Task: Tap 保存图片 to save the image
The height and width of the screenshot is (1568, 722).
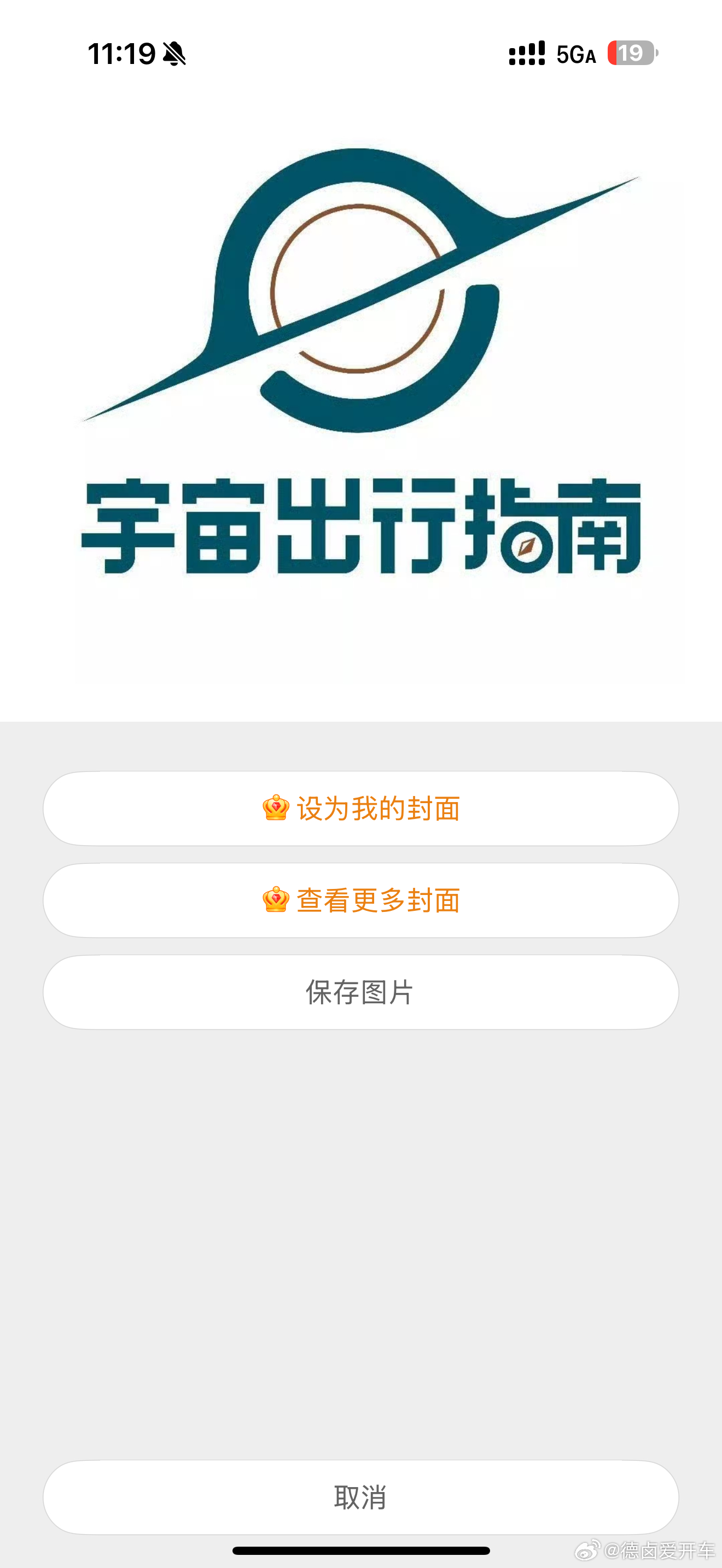Action: tap(361, 992)
